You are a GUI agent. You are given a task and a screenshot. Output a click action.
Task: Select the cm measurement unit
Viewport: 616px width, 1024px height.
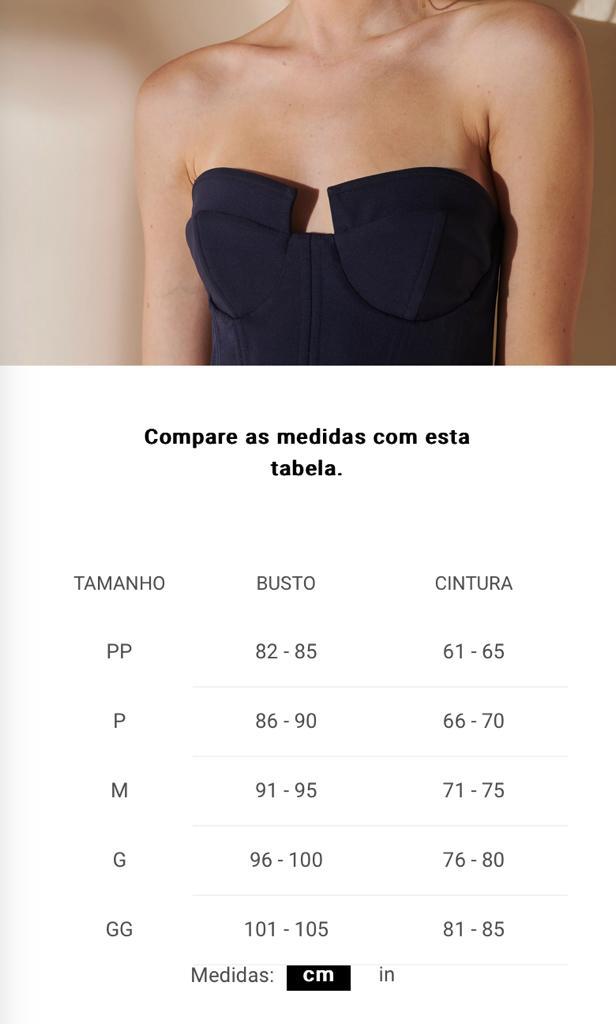318,976
